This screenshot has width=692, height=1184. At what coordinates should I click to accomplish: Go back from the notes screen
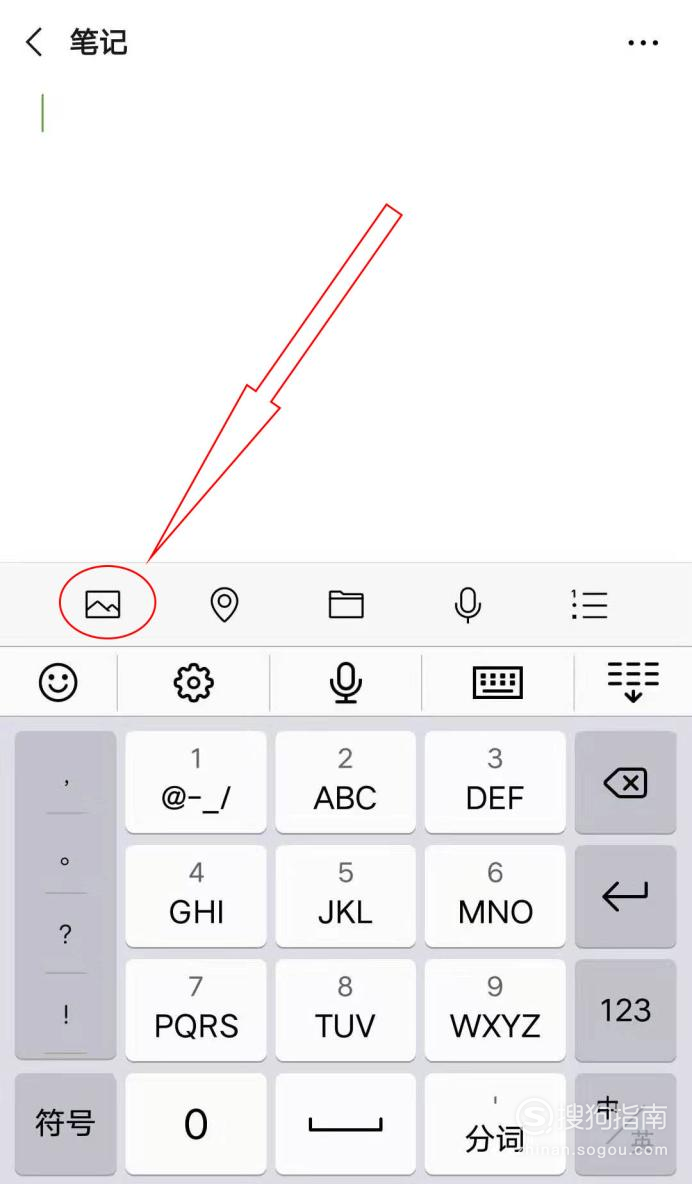click(x=34, y=42)
